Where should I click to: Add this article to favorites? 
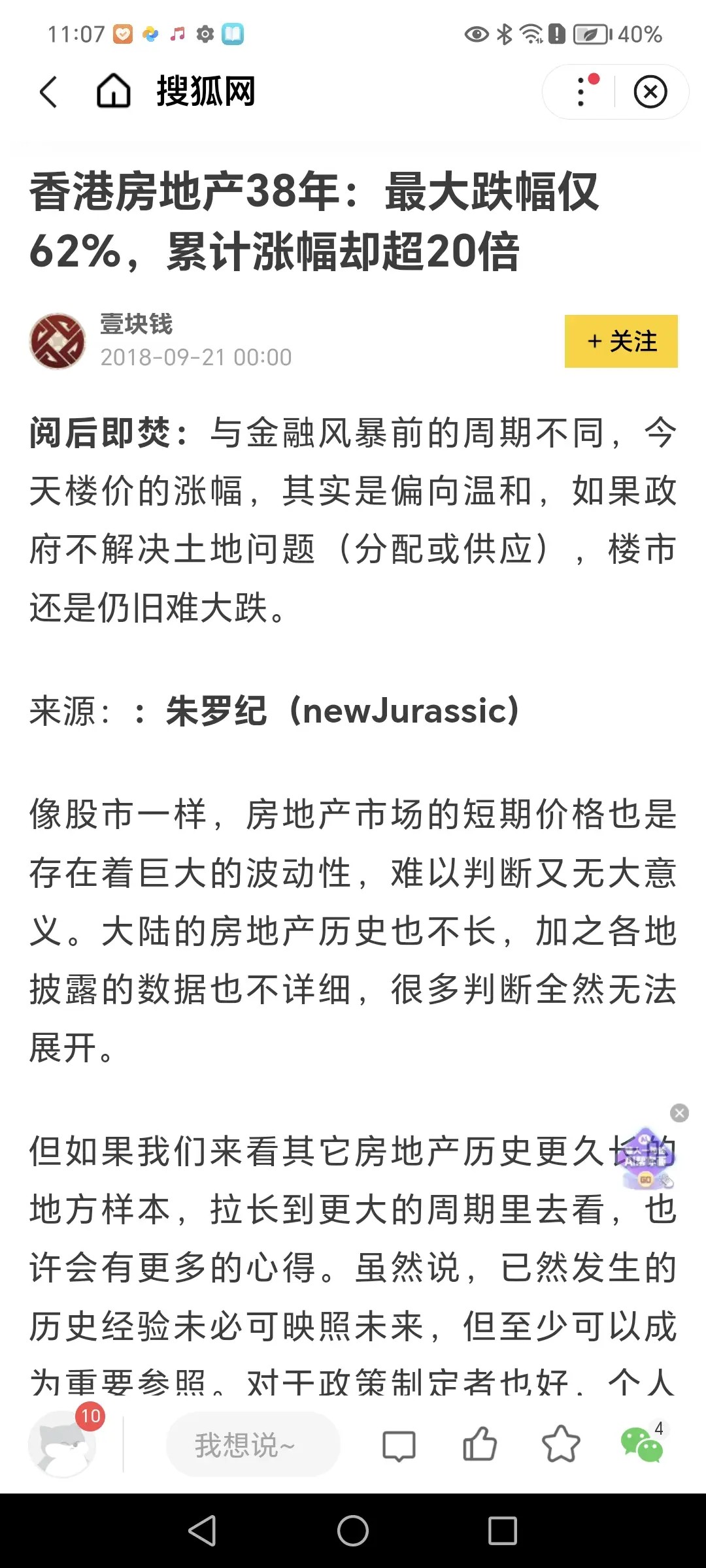pos(561,1444)
